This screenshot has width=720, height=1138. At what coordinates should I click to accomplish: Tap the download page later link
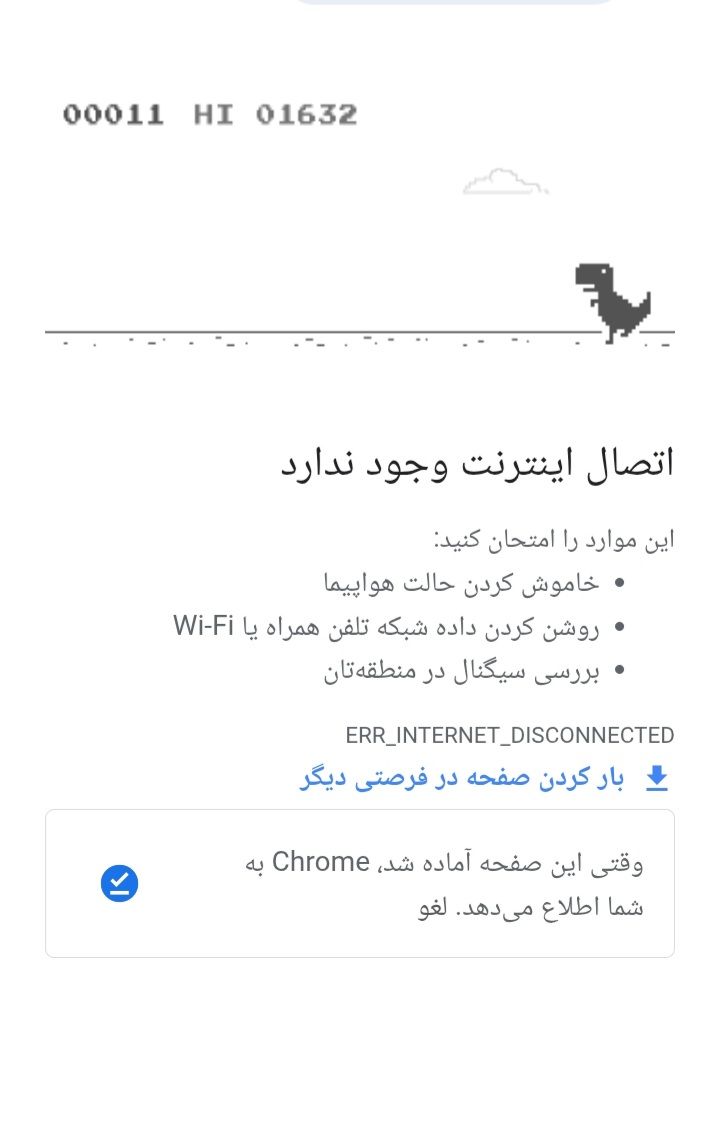tap(485, 779)
